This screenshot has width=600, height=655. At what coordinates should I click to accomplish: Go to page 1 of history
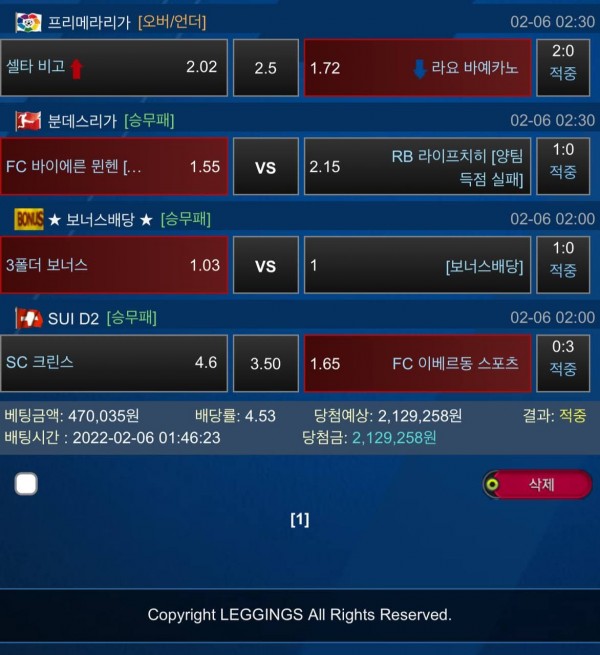[300, 519]
